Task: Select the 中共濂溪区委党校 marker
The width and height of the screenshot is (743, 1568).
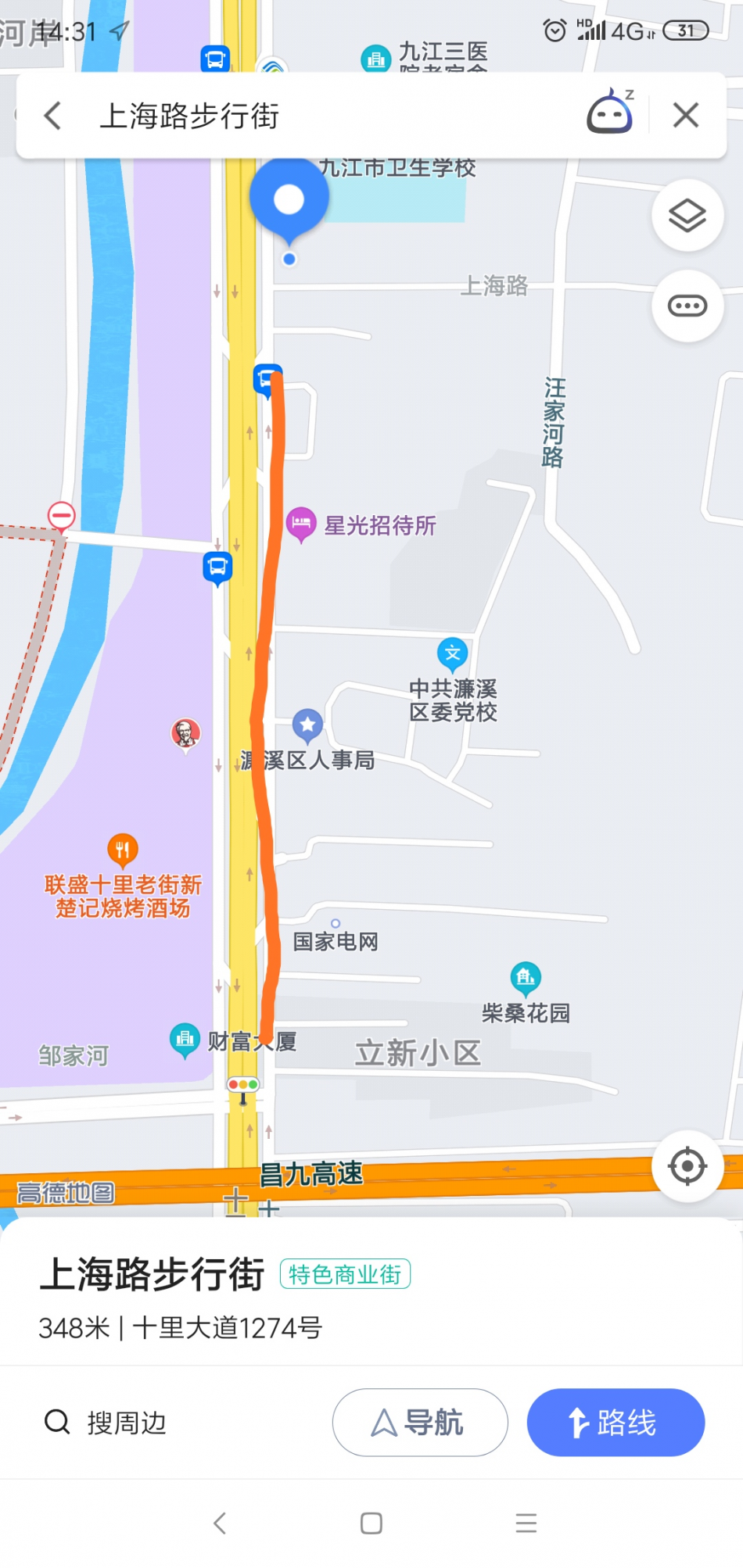Action: click(452, 654)
